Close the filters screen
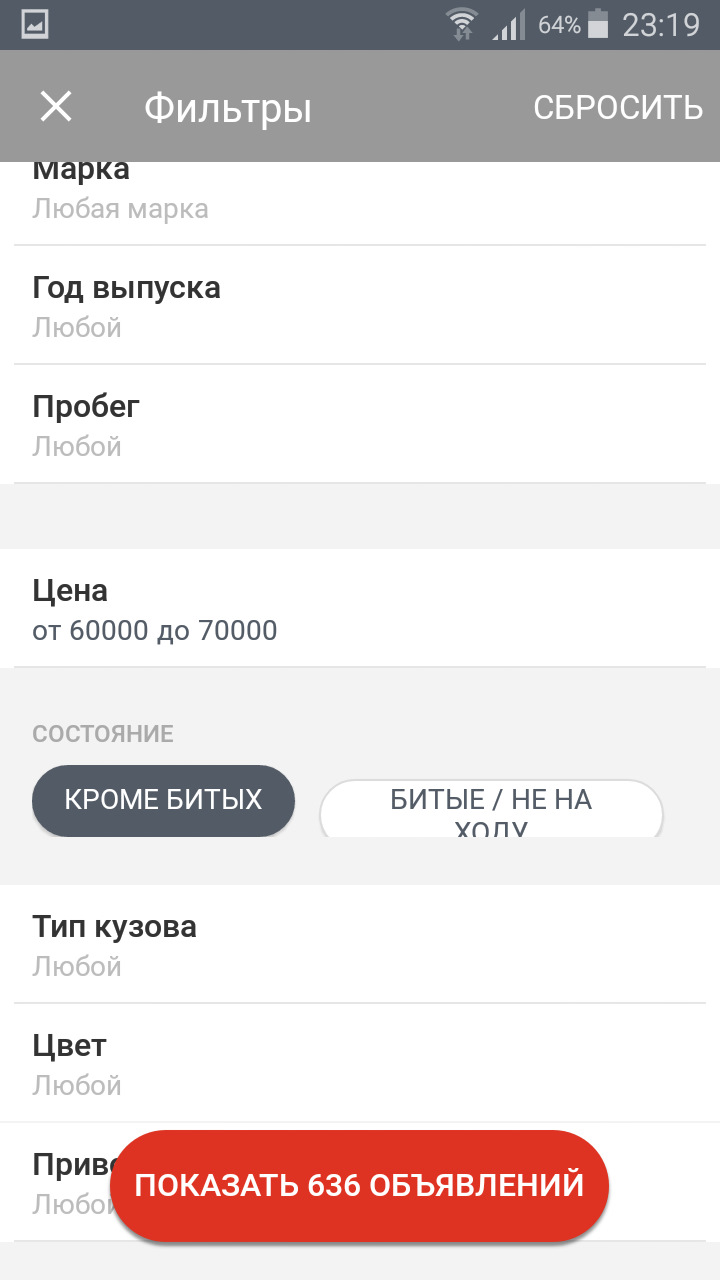720x1280 pixels. (56, 107)
